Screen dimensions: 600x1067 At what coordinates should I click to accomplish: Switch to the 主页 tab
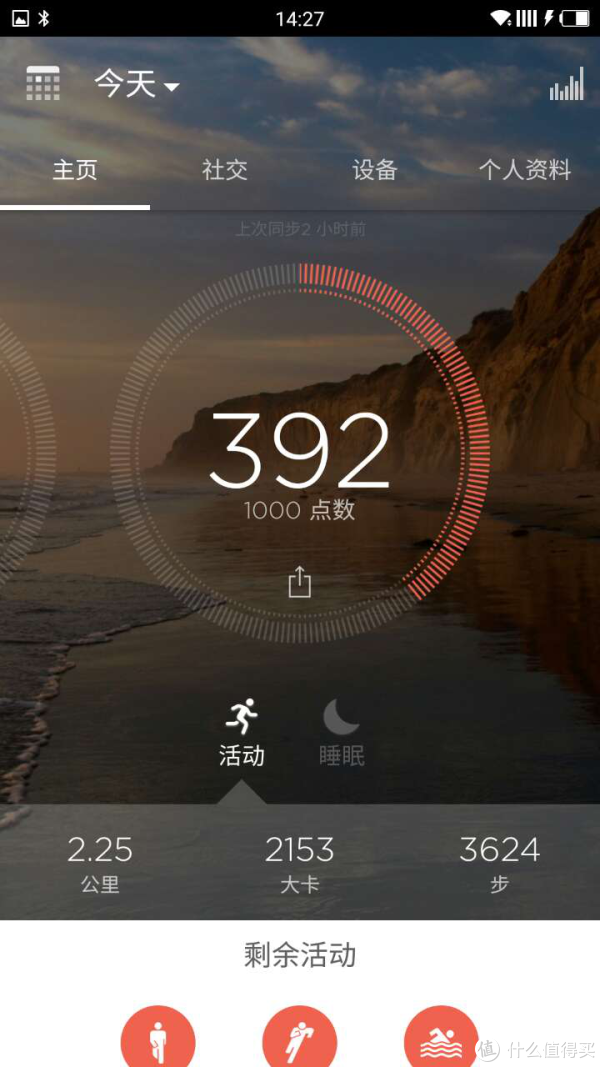pyautogui.click(x=75, y=170)
